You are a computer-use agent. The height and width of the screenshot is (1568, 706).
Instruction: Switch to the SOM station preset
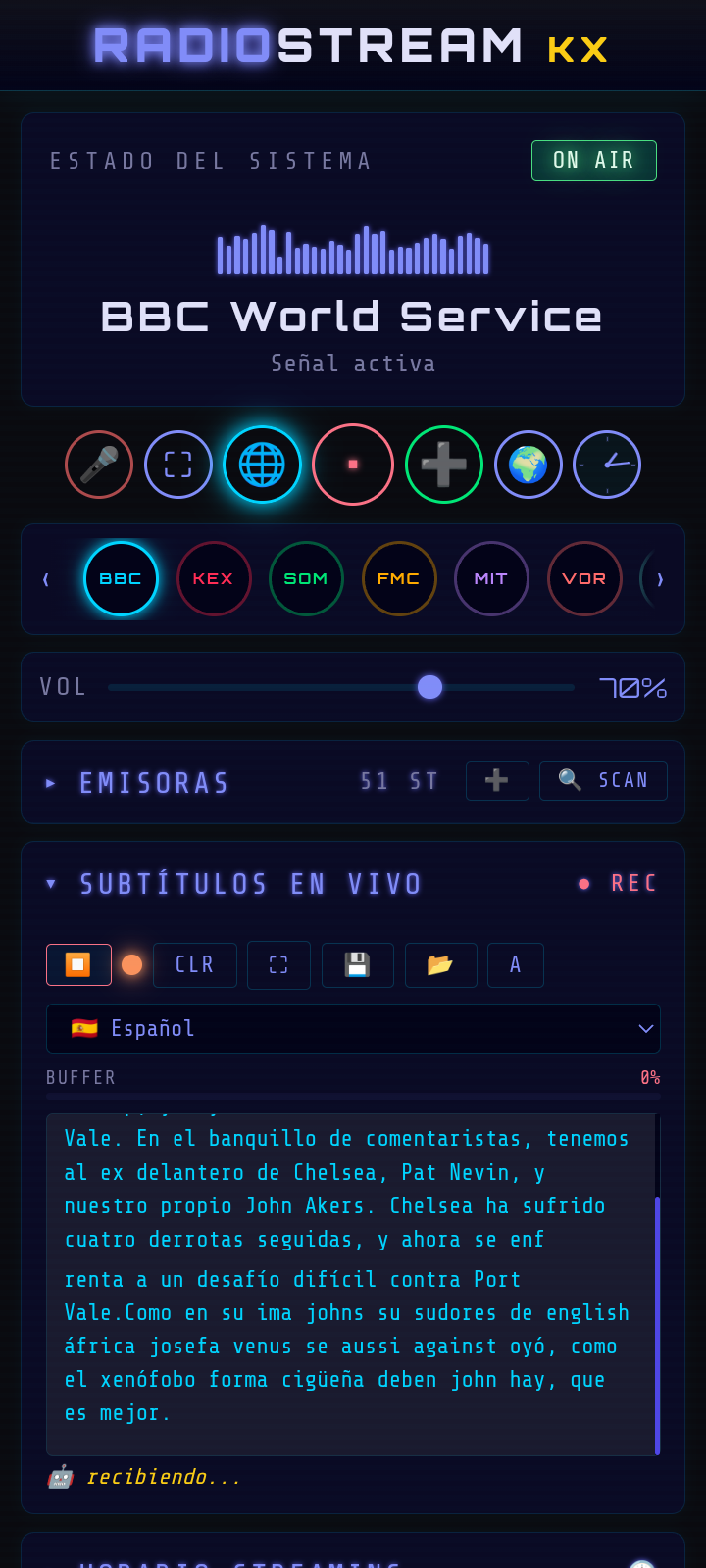(306, 579)
